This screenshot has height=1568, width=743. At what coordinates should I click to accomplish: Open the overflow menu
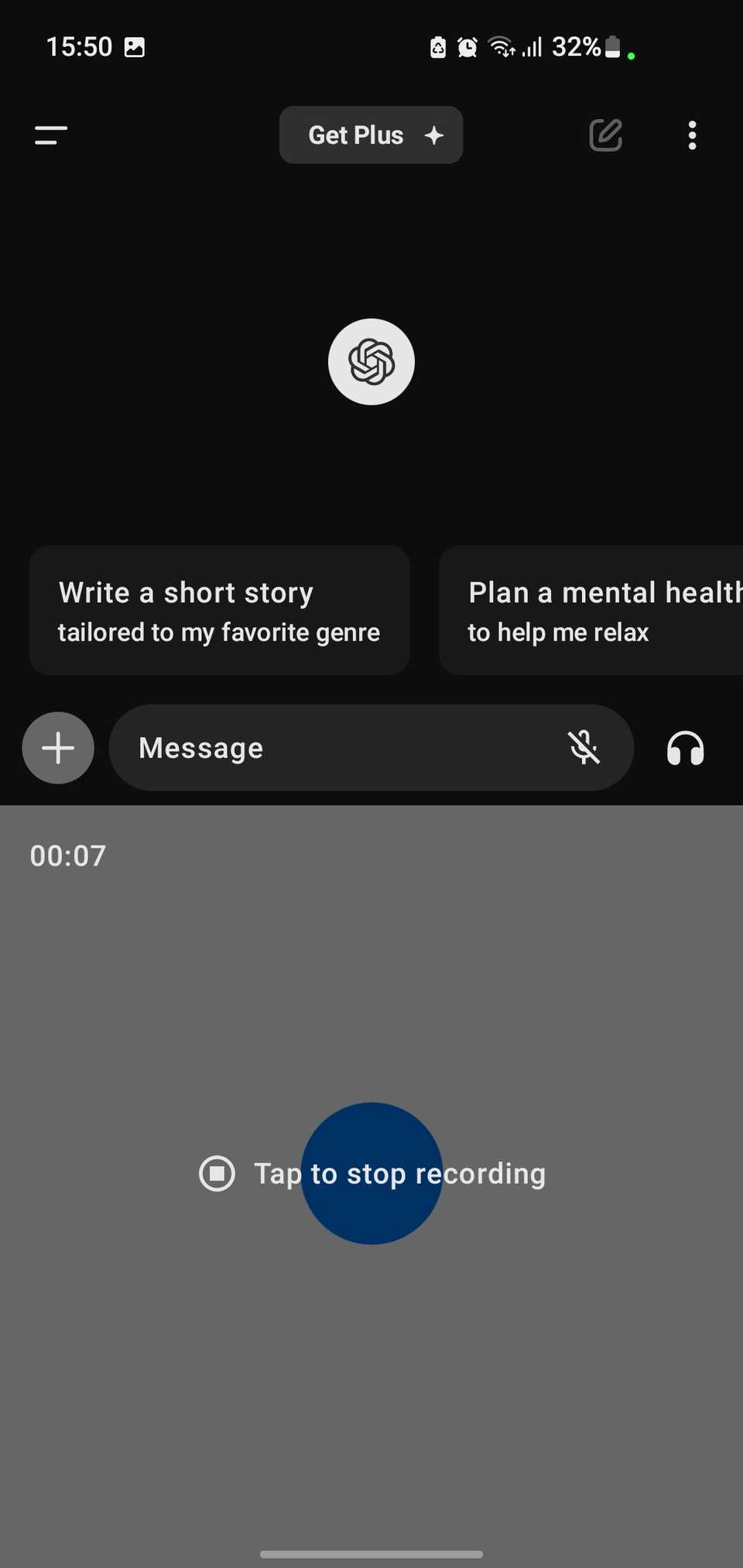click(x=692, y=135)
